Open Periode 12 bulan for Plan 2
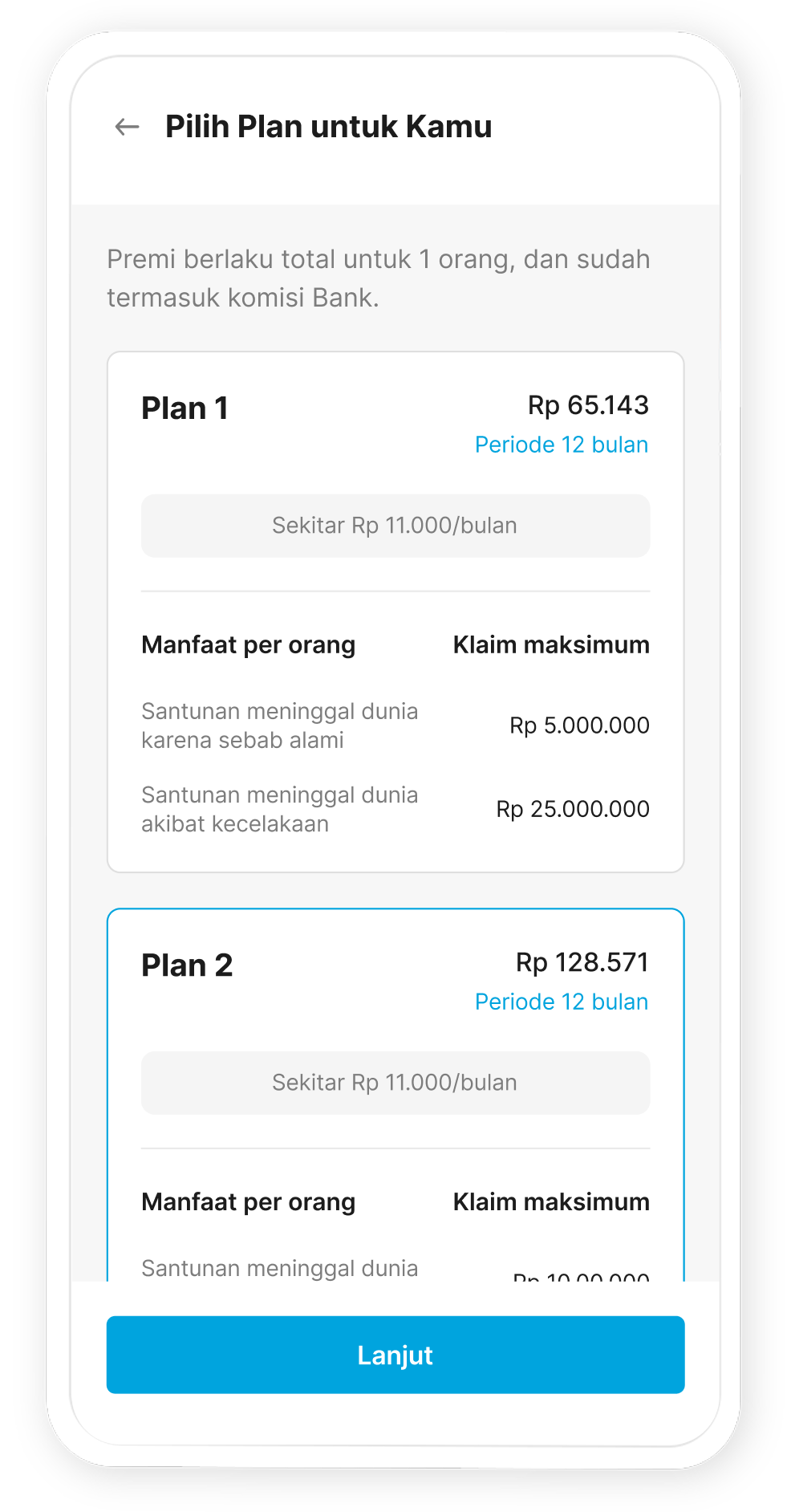This screenshot has width=795, height=1512. pyautogui.click(x=561, y=1001)
